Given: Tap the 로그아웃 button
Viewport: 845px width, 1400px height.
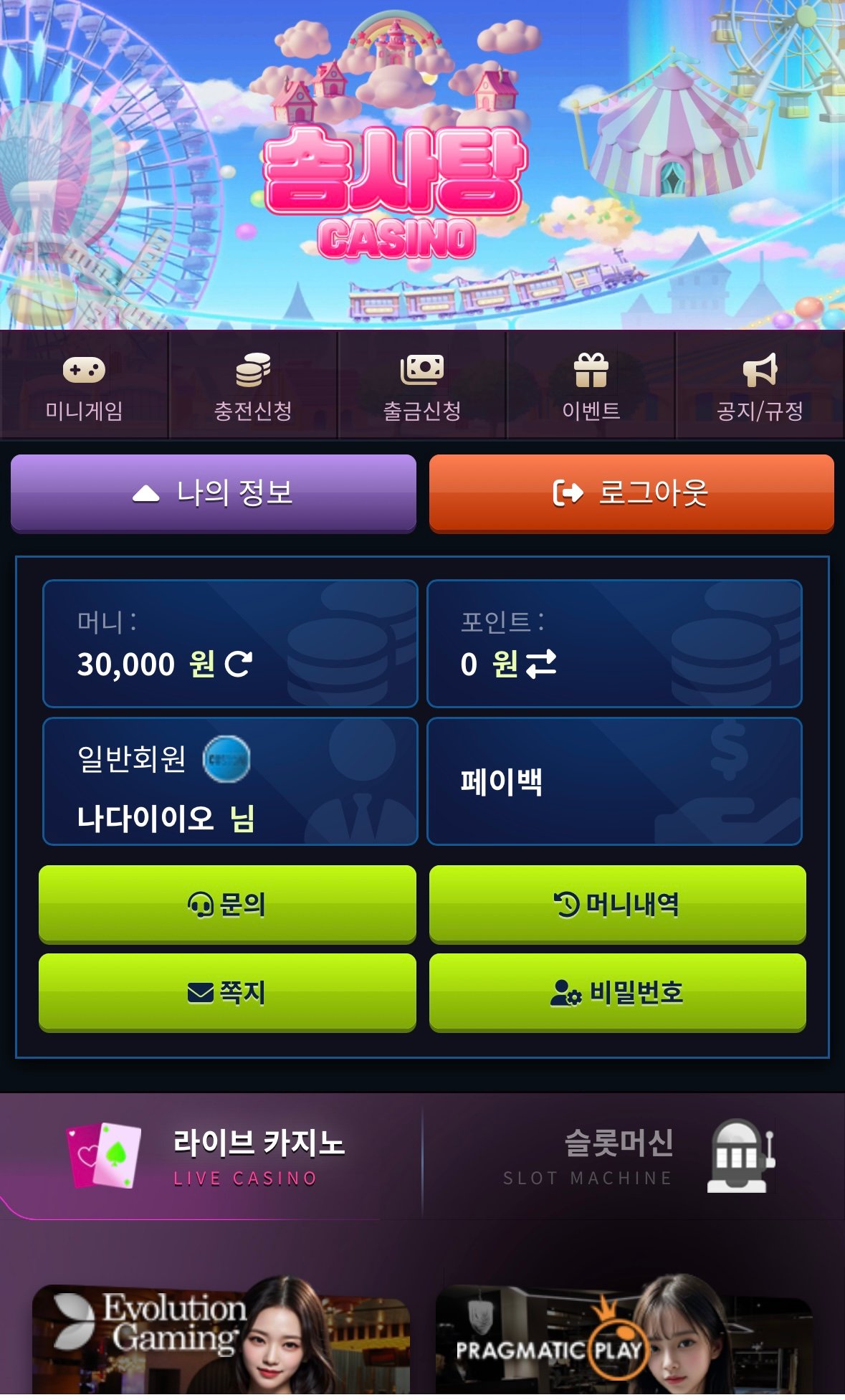Looking at the screenshot, I should pos(631,493).
